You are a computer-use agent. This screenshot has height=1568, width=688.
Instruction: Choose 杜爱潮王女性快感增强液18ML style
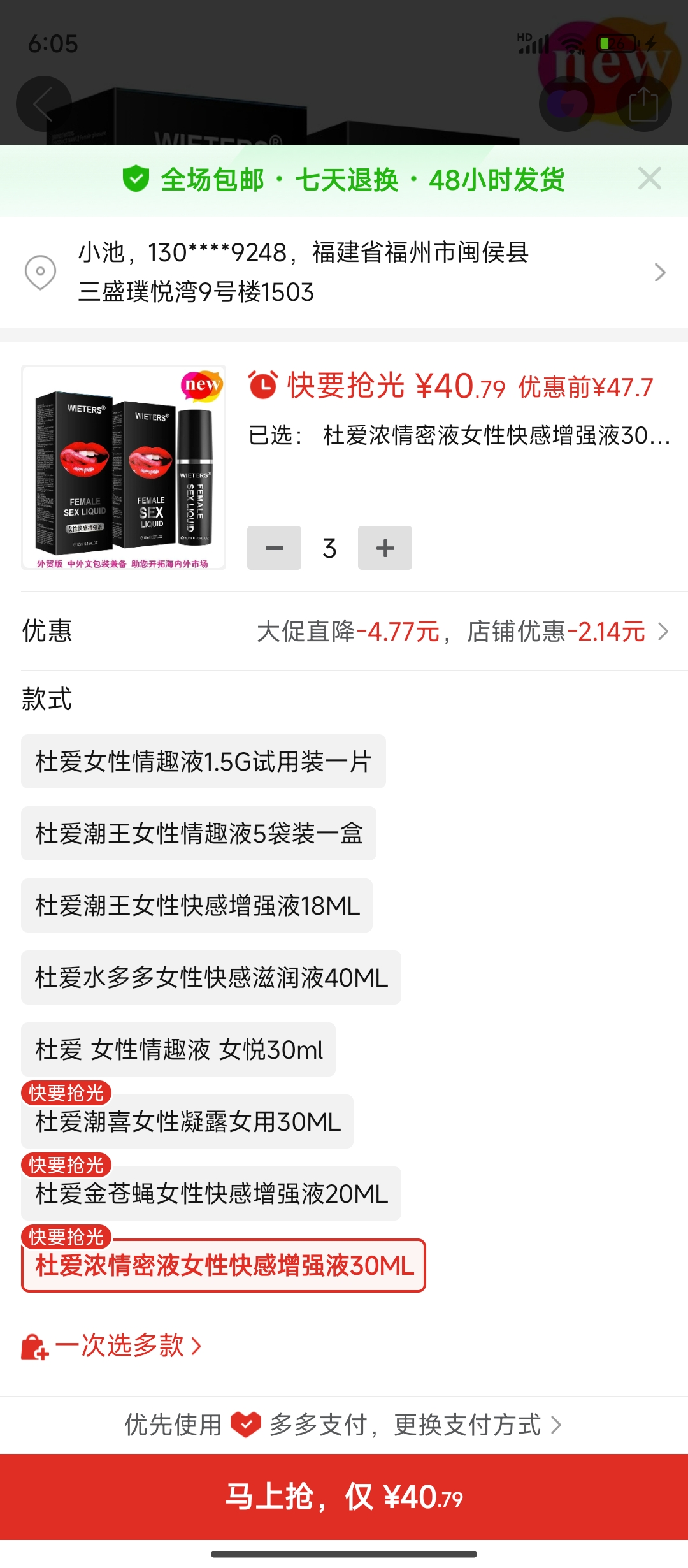tap(197, 906)
